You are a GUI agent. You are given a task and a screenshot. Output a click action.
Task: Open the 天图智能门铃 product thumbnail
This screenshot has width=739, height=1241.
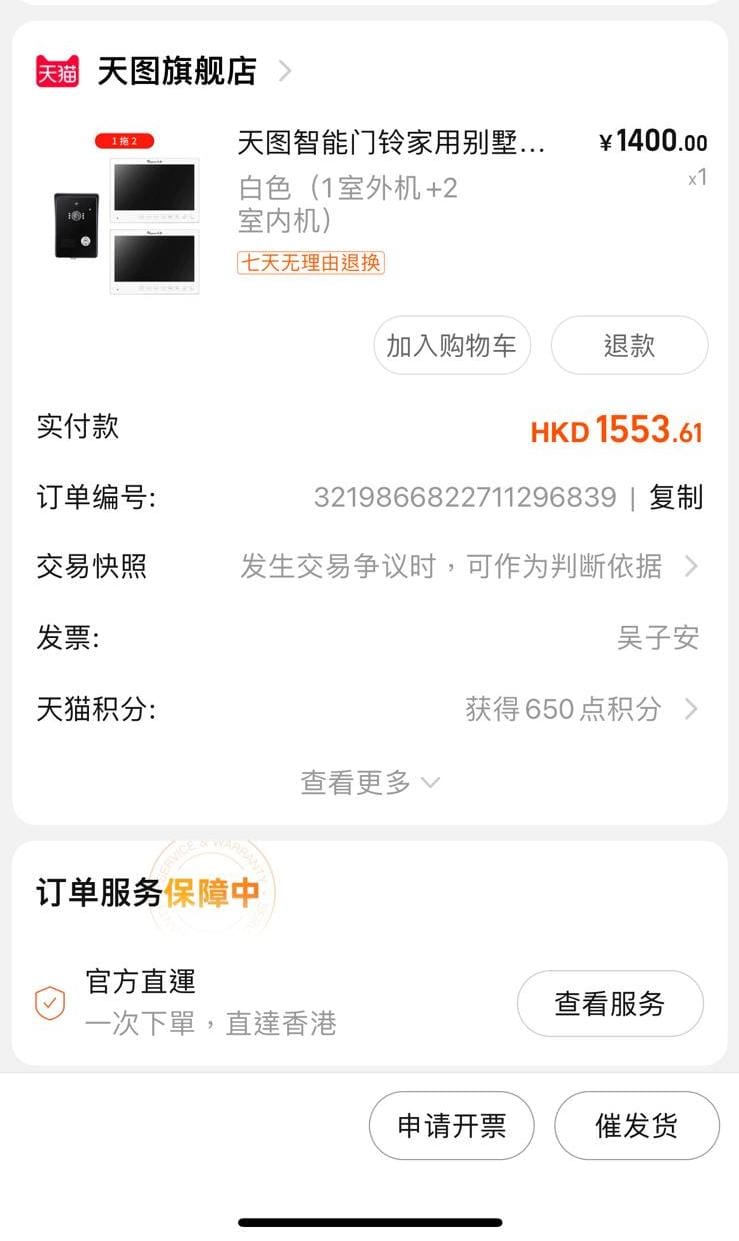[126, 213]
